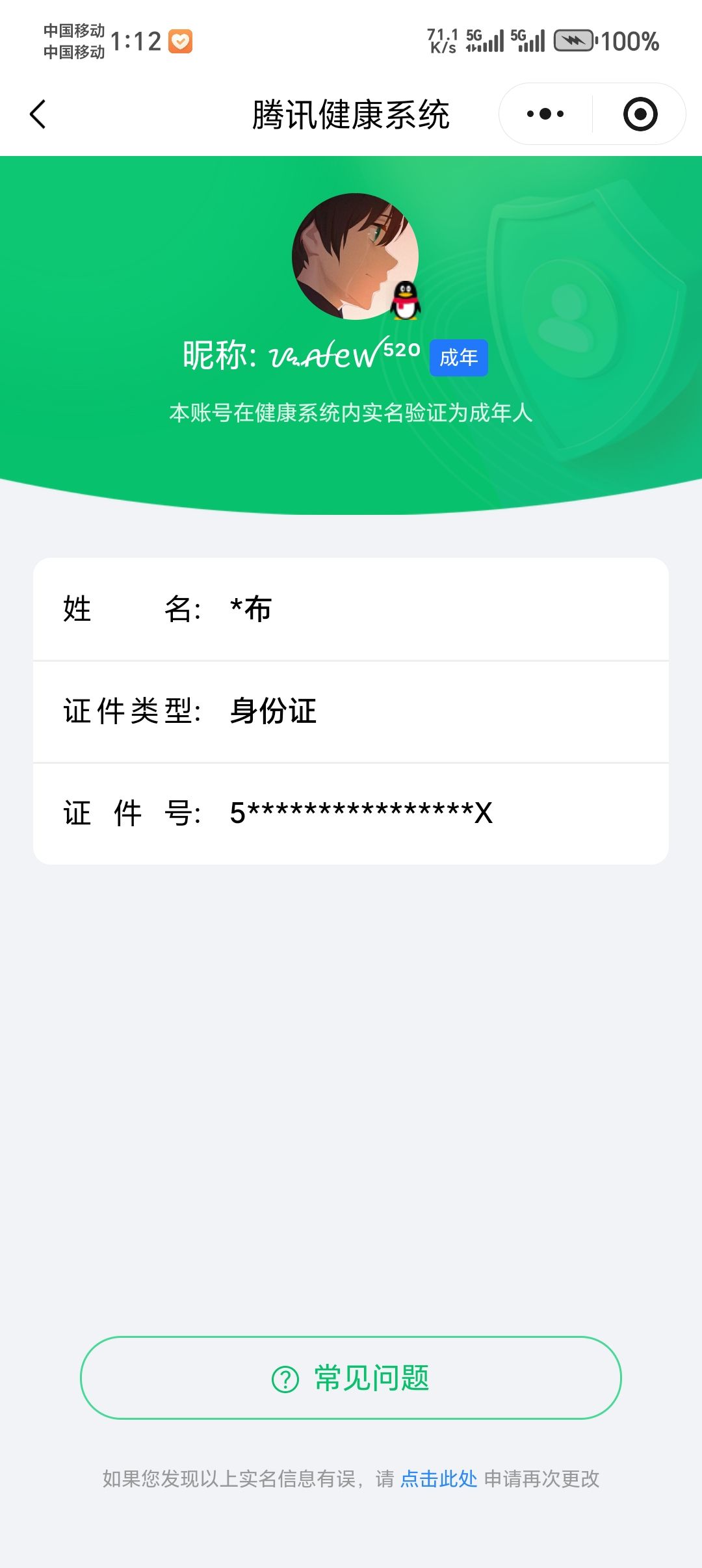702x1568 pixels.
Task: Tap the 姓名 name row showing *布
Action: 351,610
